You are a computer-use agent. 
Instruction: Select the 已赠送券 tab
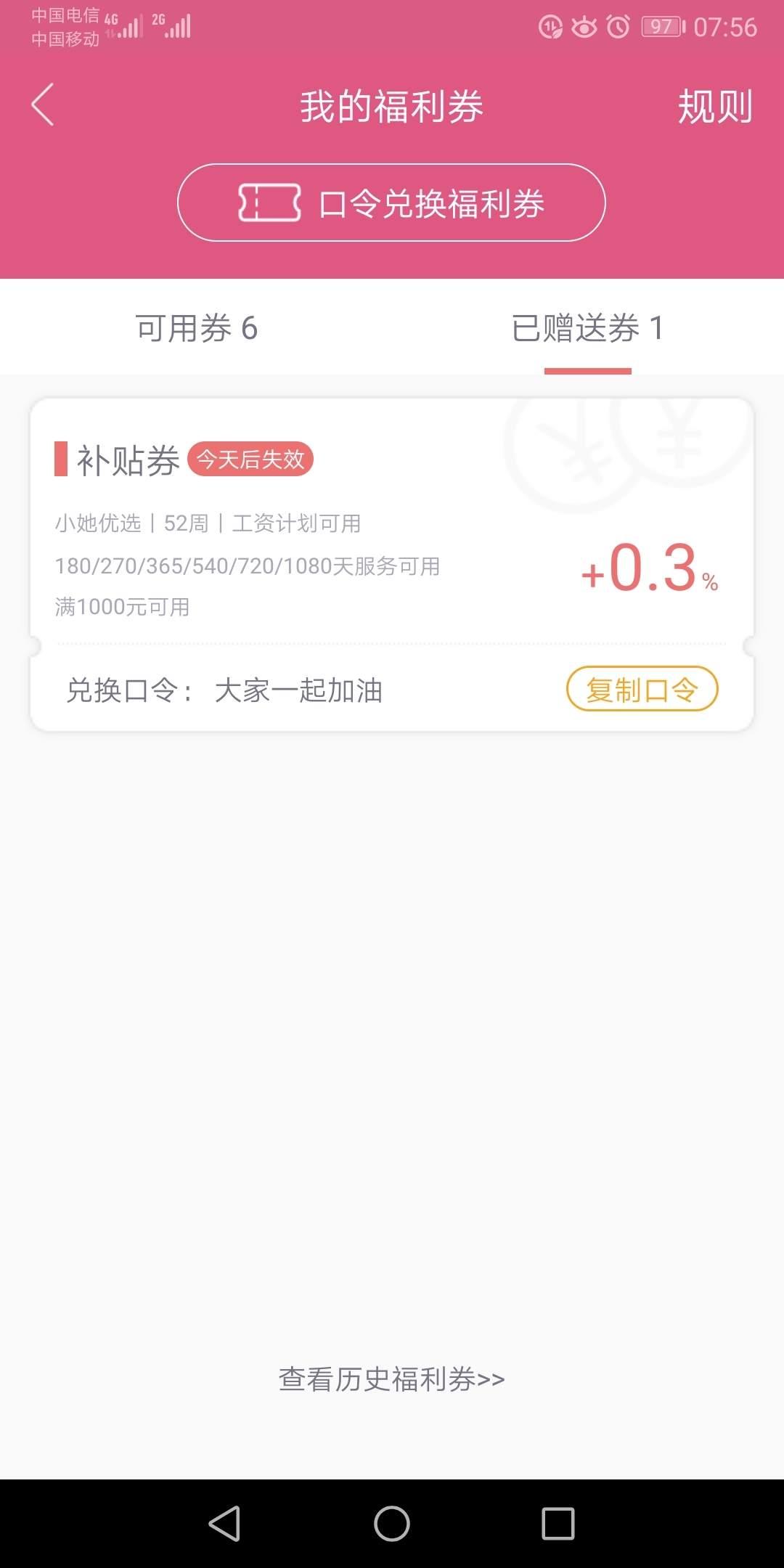tap(587, 328)
